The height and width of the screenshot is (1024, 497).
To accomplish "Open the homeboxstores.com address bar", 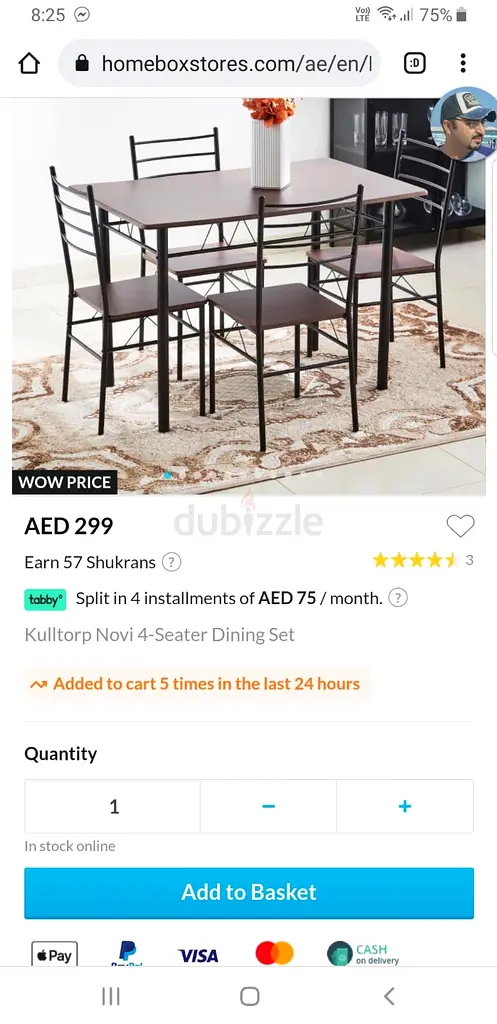I will [219, 63].
